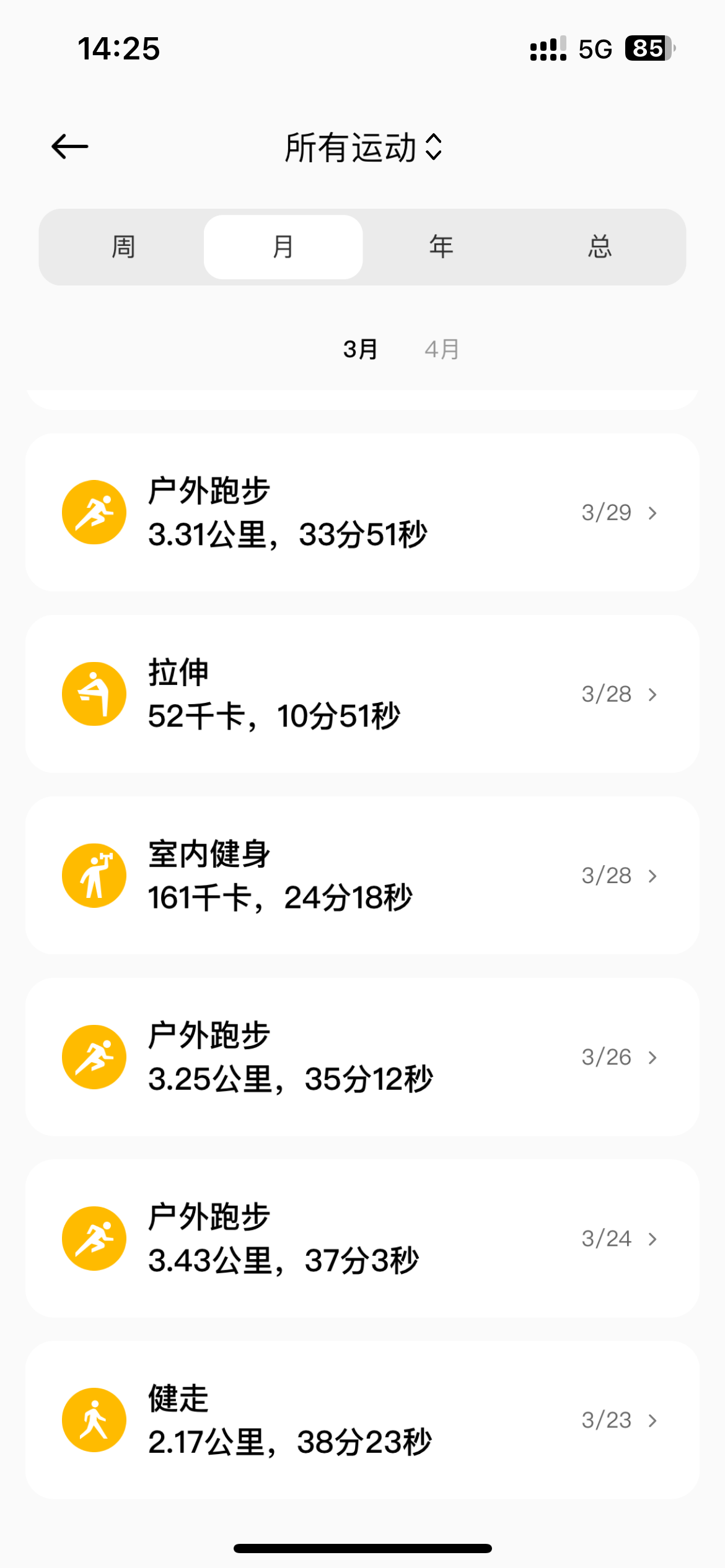The width and height of the screenshot is (725, 1568).
Task: Show 总 all-time stats
Action: (600, 246)
